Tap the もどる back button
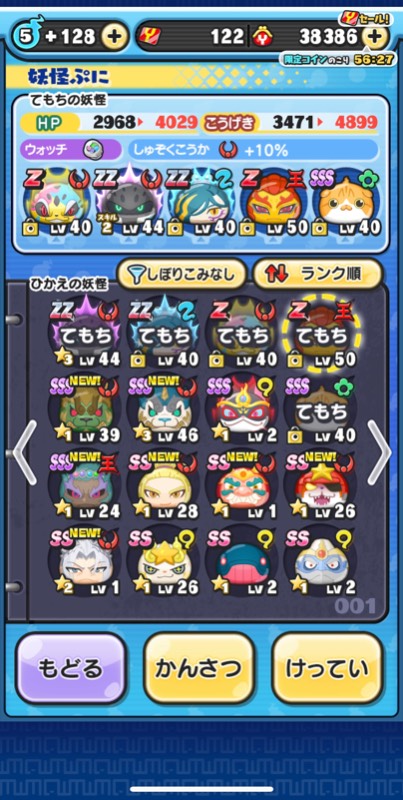Viewport: 403px width, 800px height. (x=71, y=669)
